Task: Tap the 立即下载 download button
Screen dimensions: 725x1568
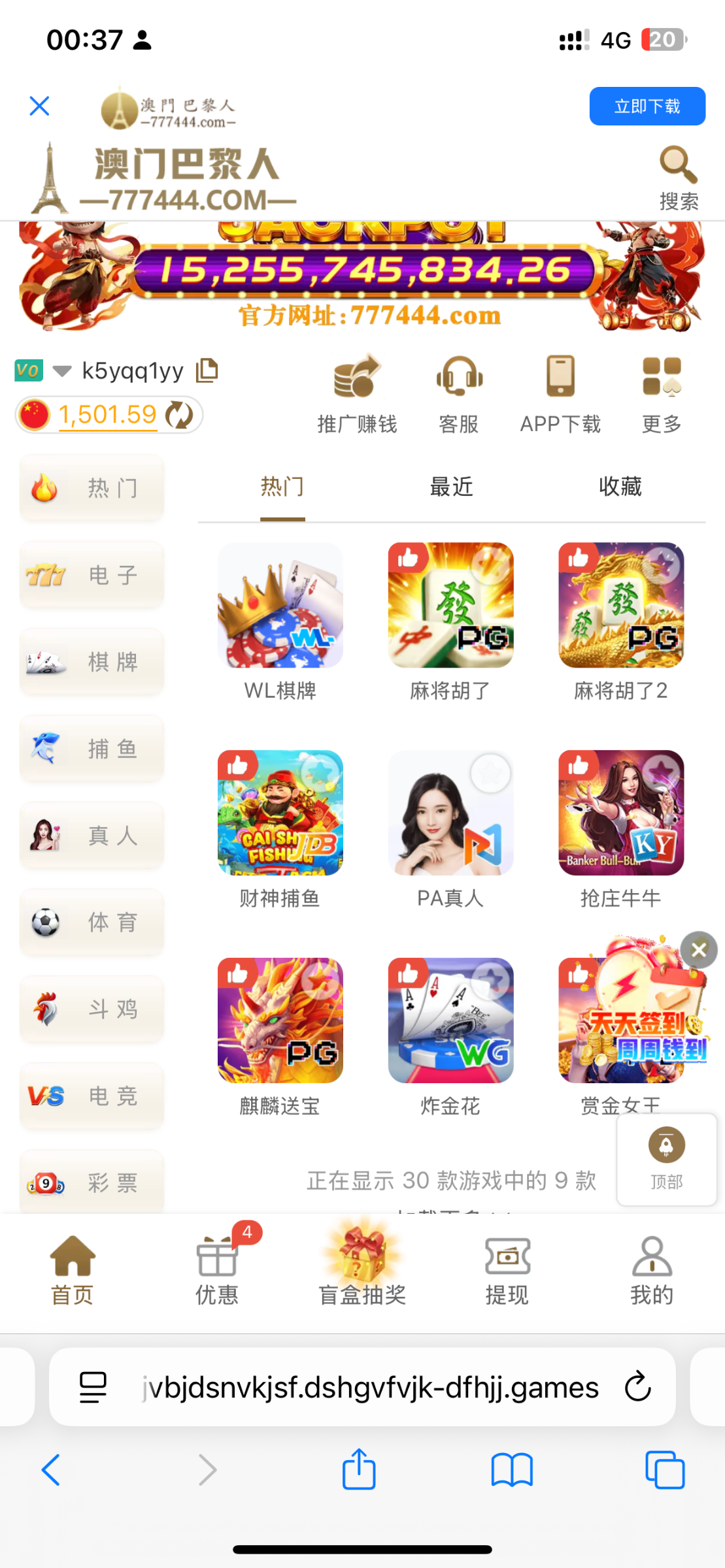Action: point(647,106)
